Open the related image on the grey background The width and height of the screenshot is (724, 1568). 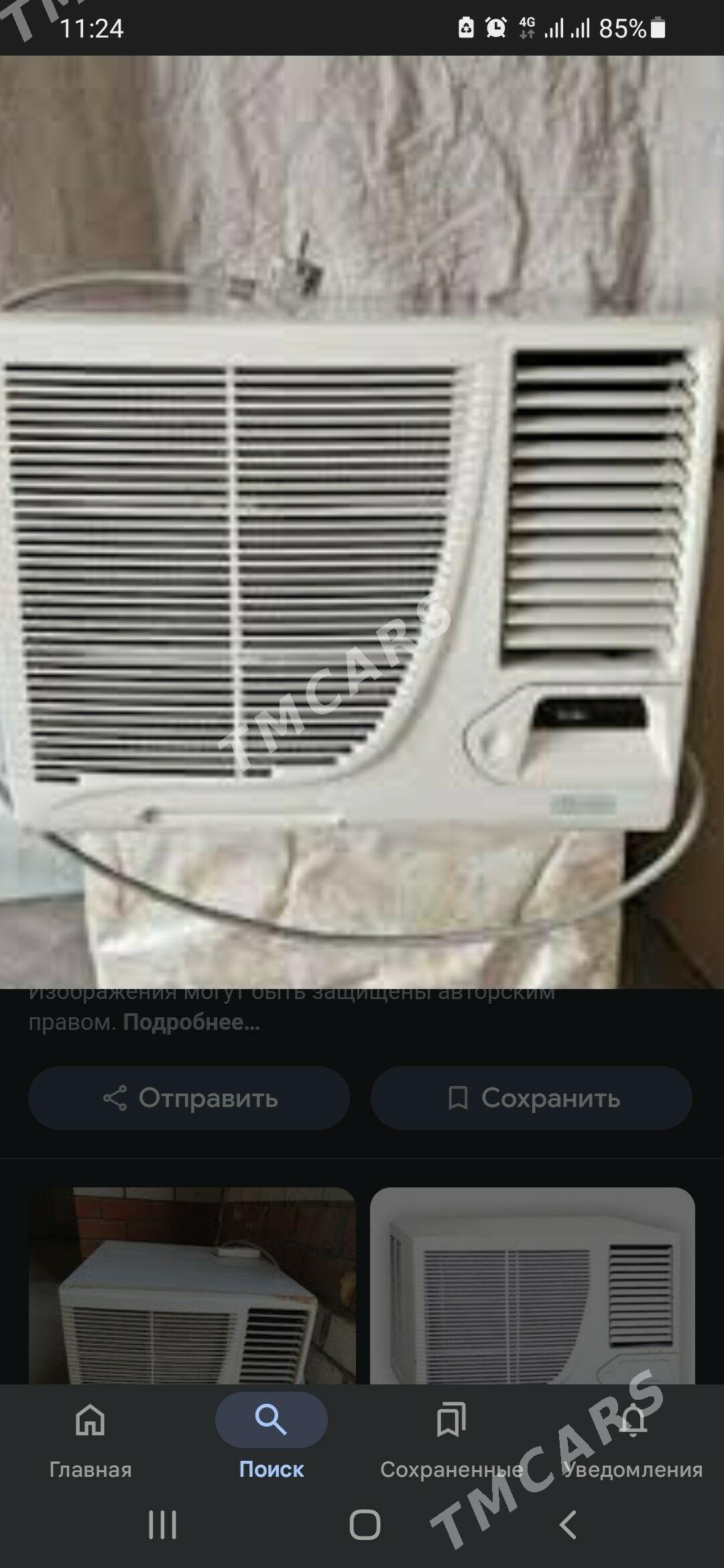532,1285
